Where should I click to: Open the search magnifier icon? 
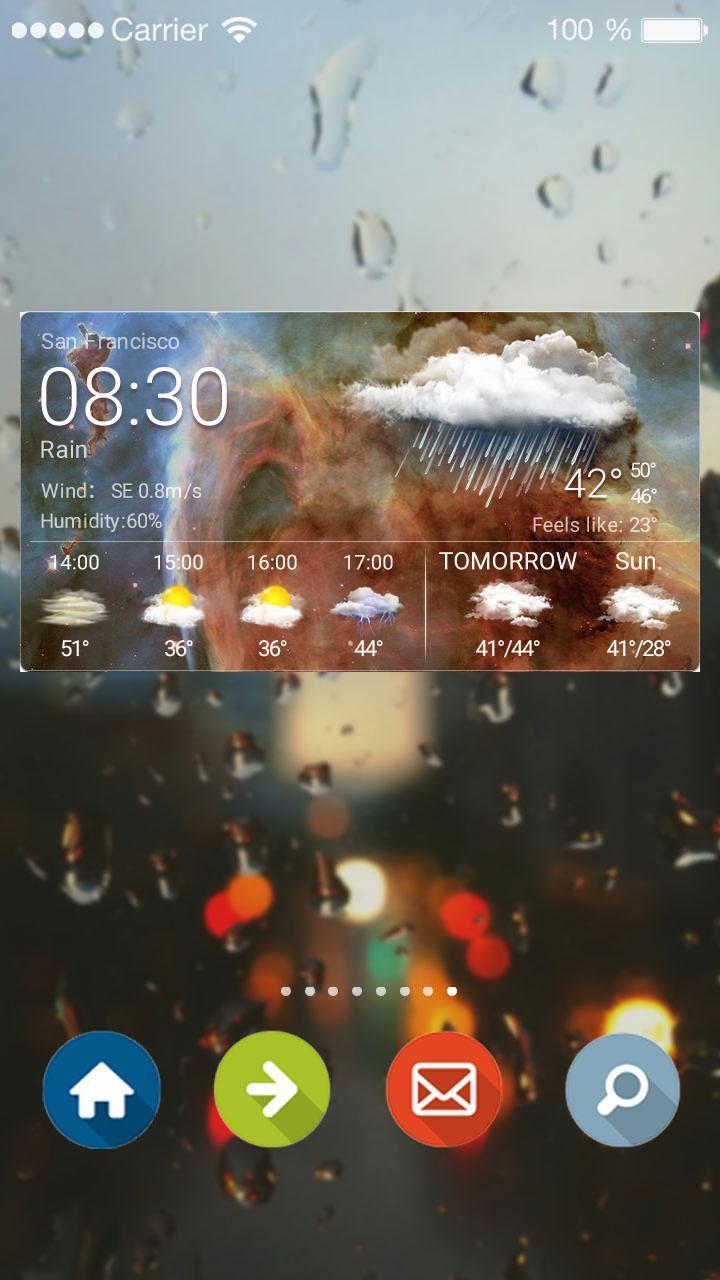(x=622, y=1090)
